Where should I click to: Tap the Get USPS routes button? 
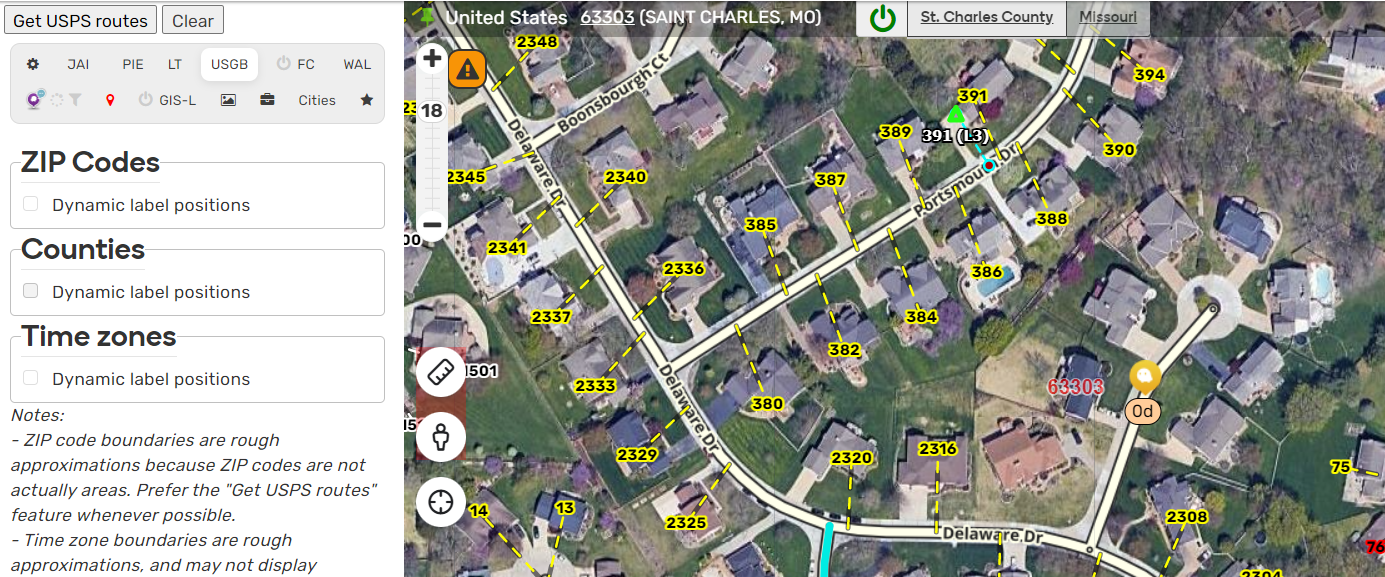pyautogui.click(x=81, y=20)
